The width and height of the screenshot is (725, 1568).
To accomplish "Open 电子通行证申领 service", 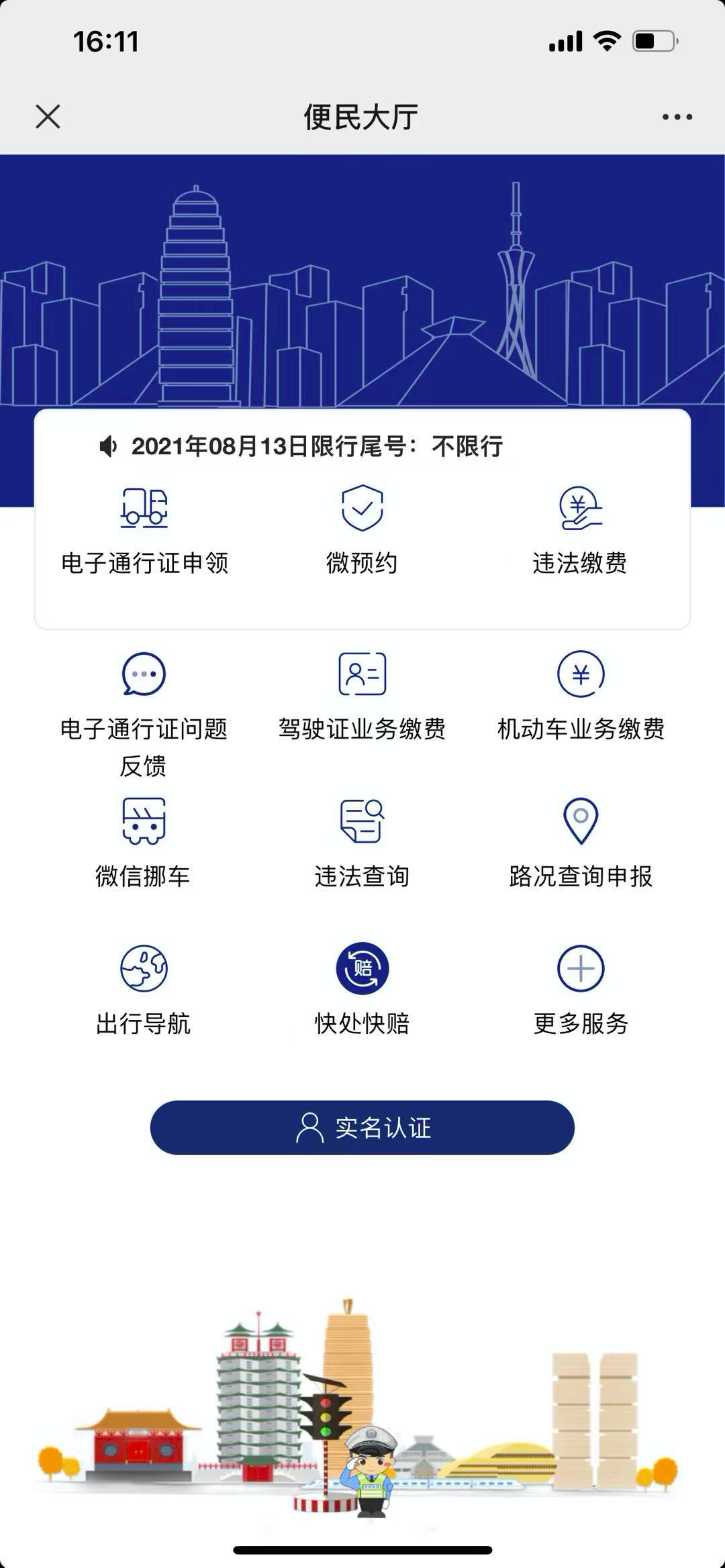I will pyautogui.click(x=144, y=531).
